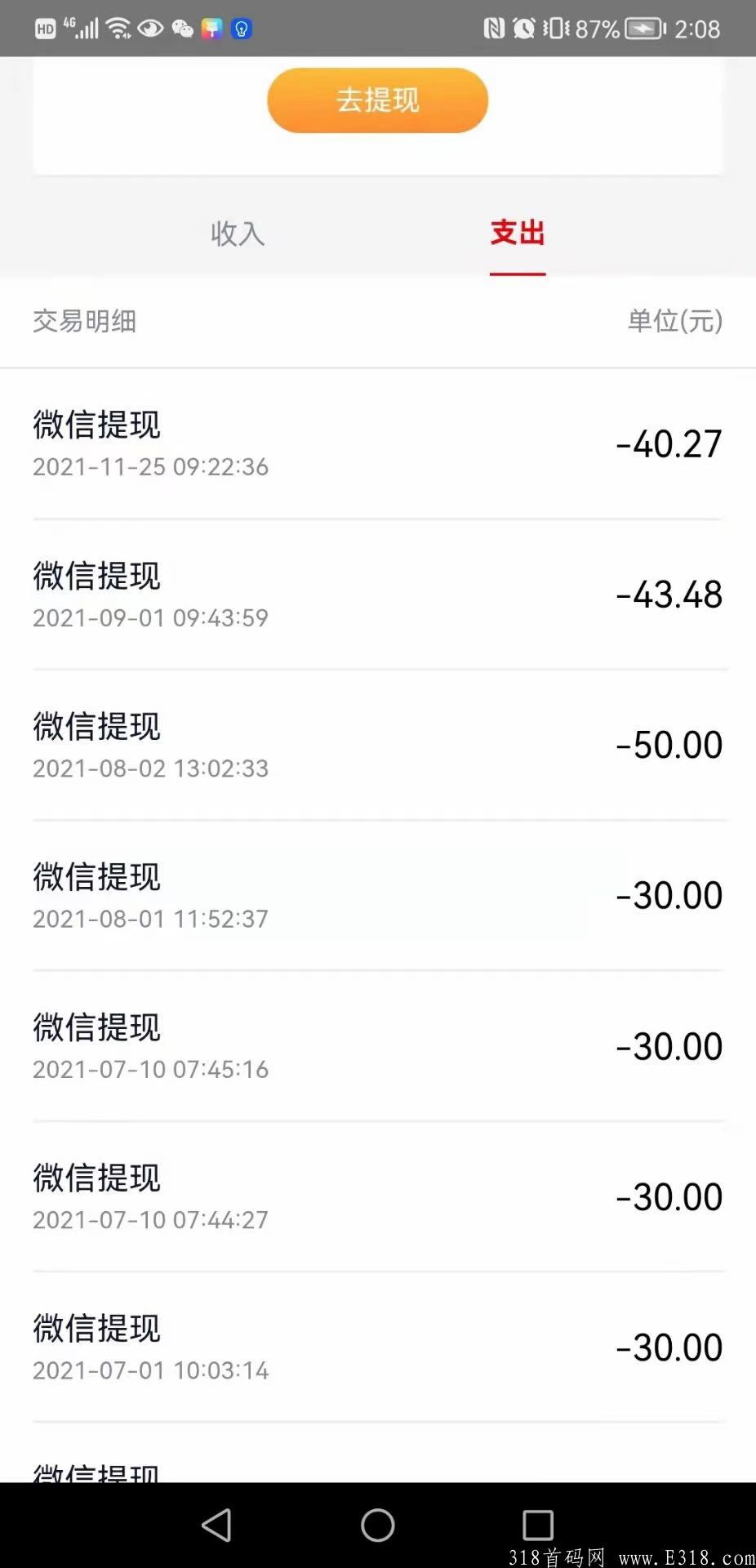Tap the 去提现 withdrawal button
This screenshot has height=1568, width=756.
tap(377, 100)
